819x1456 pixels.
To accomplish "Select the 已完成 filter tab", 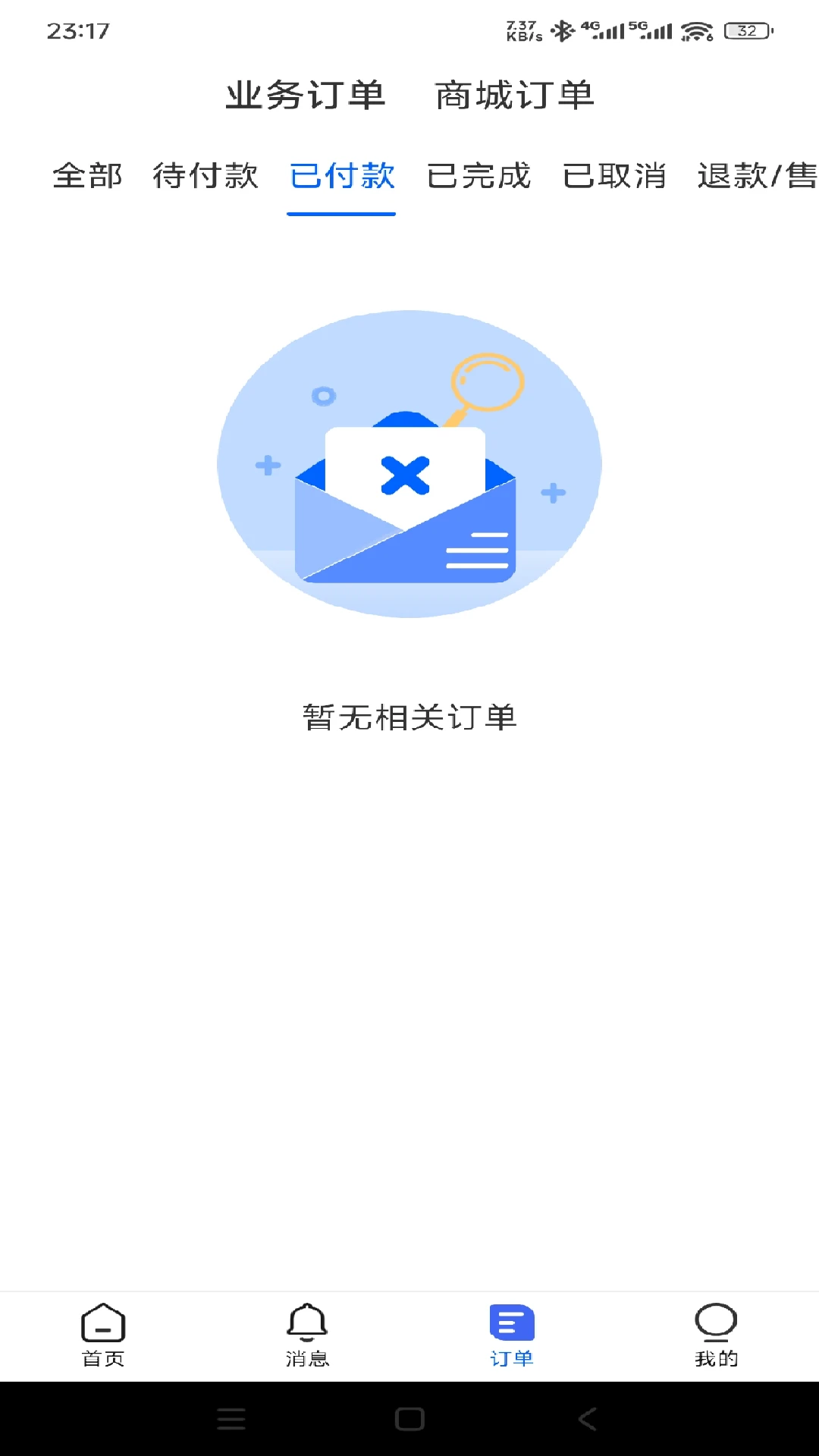I will click(478, 176).
